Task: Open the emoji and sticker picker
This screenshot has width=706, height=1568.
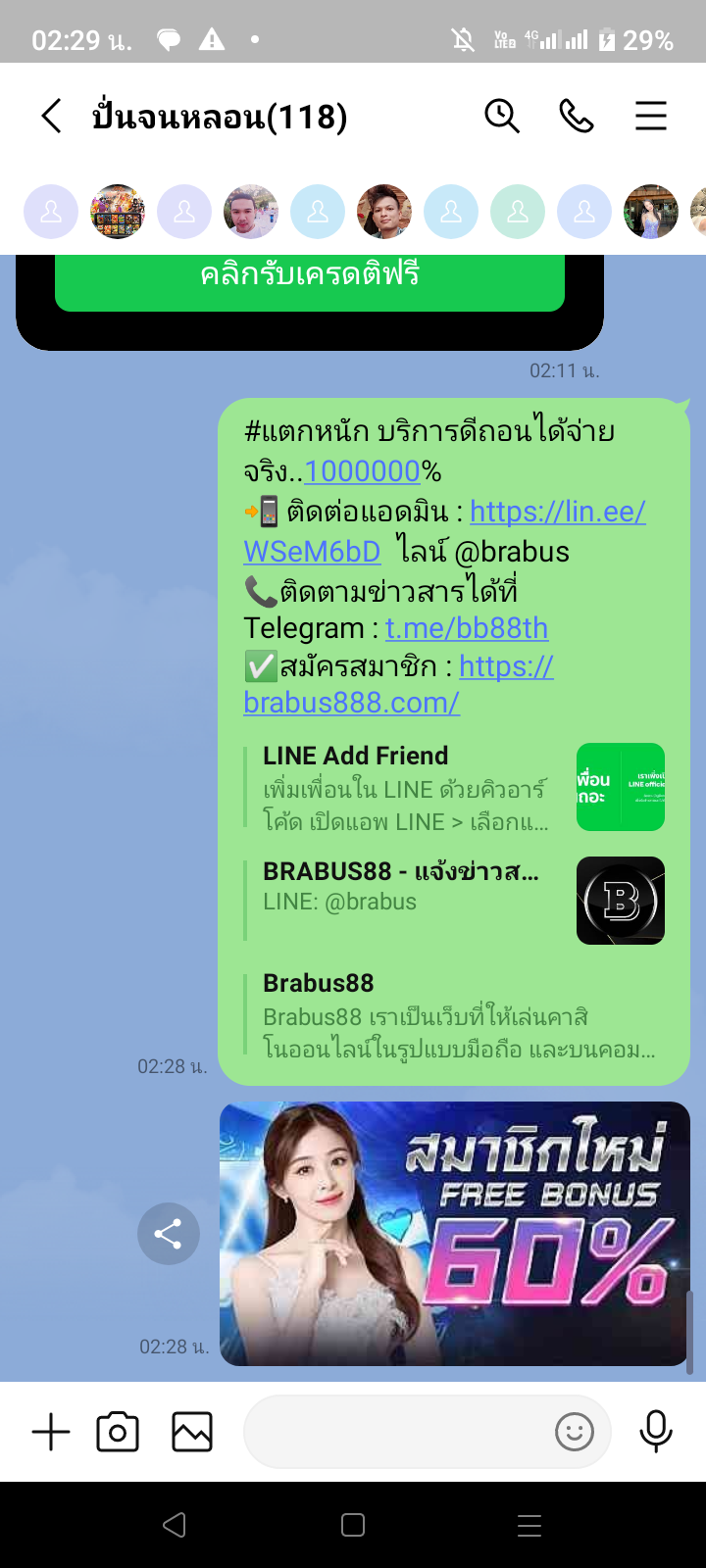Action: (x=575, y=1432)
